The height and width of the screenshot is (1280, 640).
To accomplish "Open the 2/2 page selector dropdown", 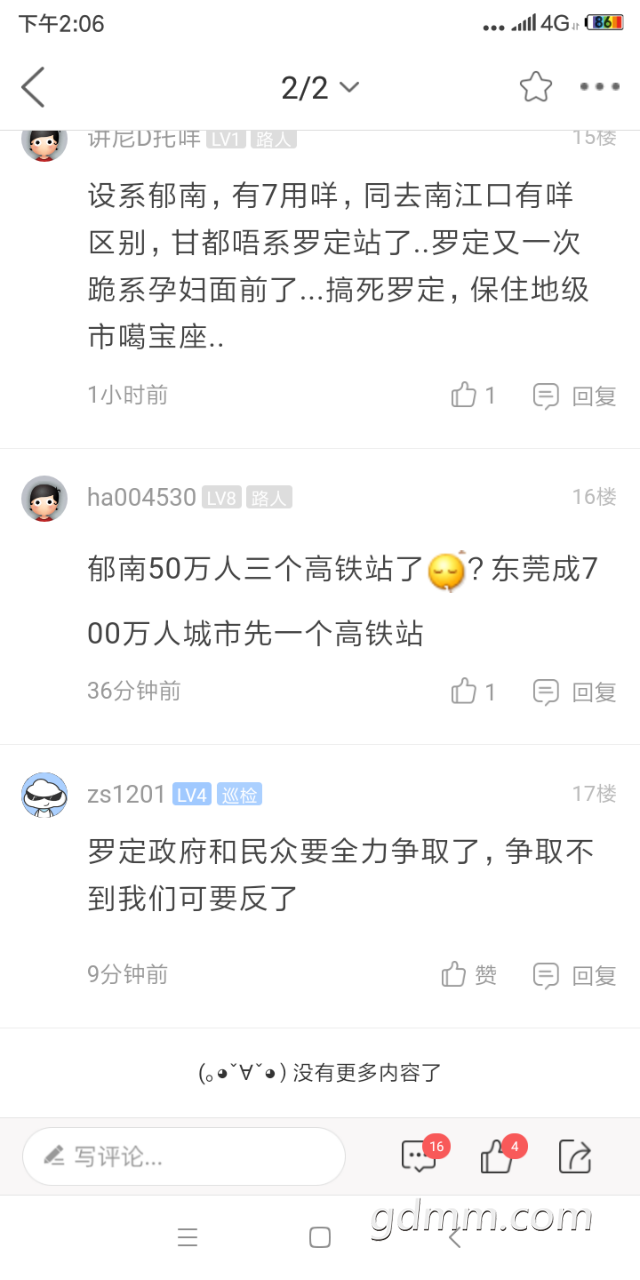I will pos(319,88).
